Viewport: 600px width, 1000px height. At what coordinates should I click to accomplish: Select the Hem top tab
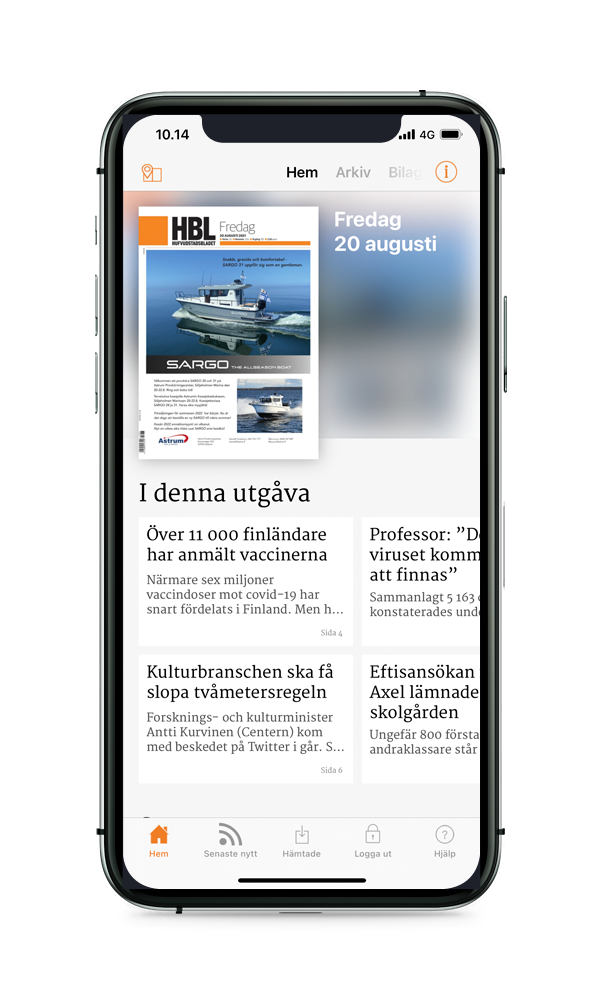pyautogui.click(x=302, y=173)
